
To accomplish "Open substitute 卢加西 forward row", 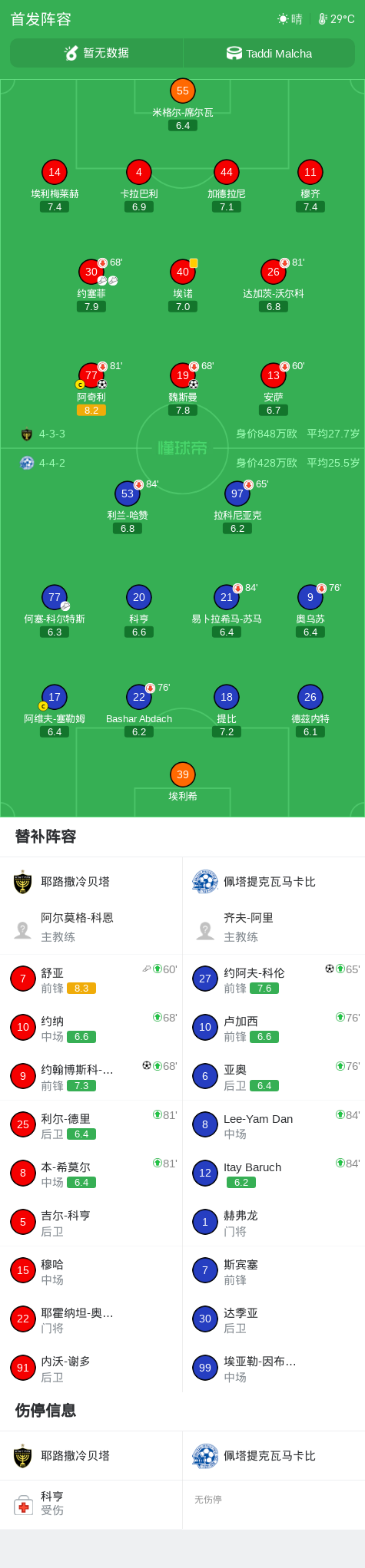I will [274, 1028].
